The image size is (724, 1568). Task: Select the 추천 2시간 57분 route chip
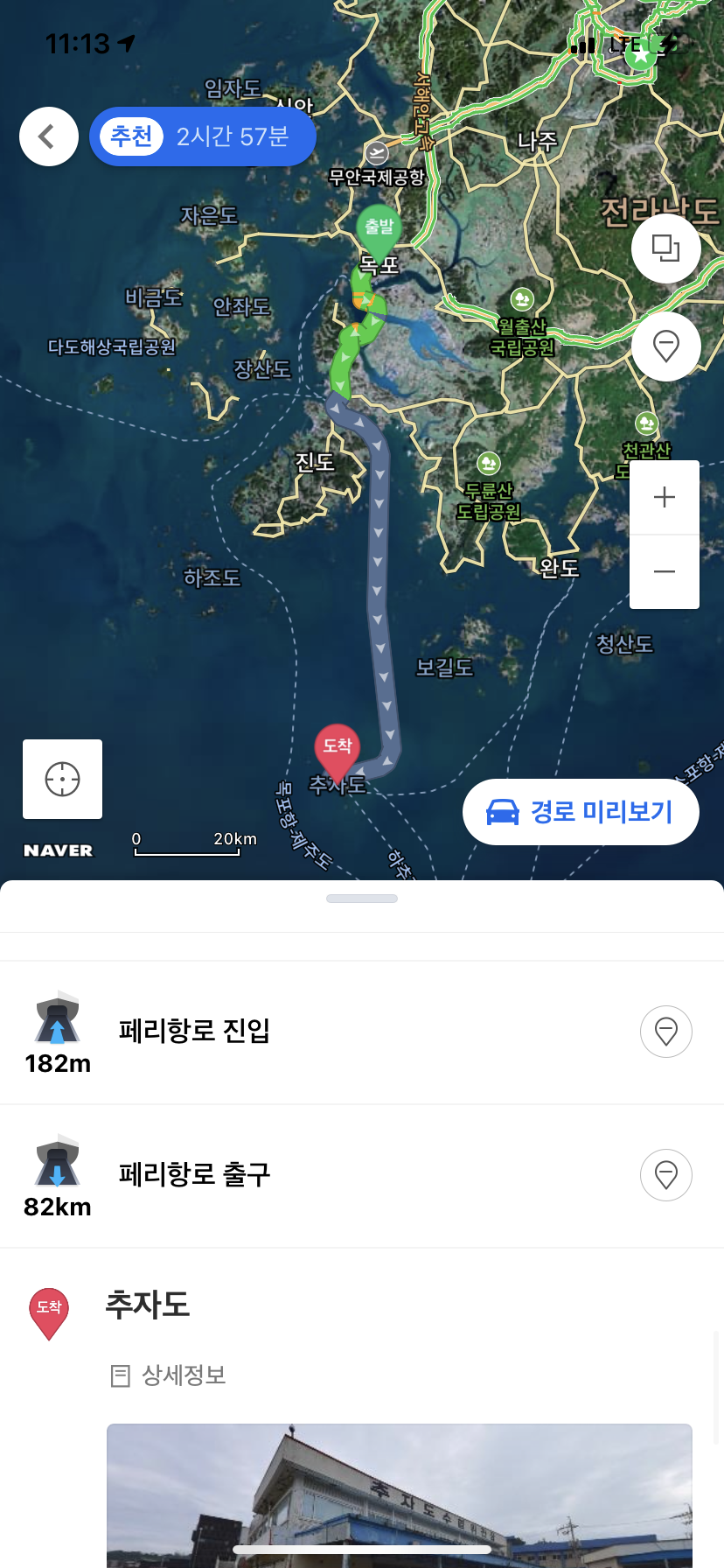[203, 136]
